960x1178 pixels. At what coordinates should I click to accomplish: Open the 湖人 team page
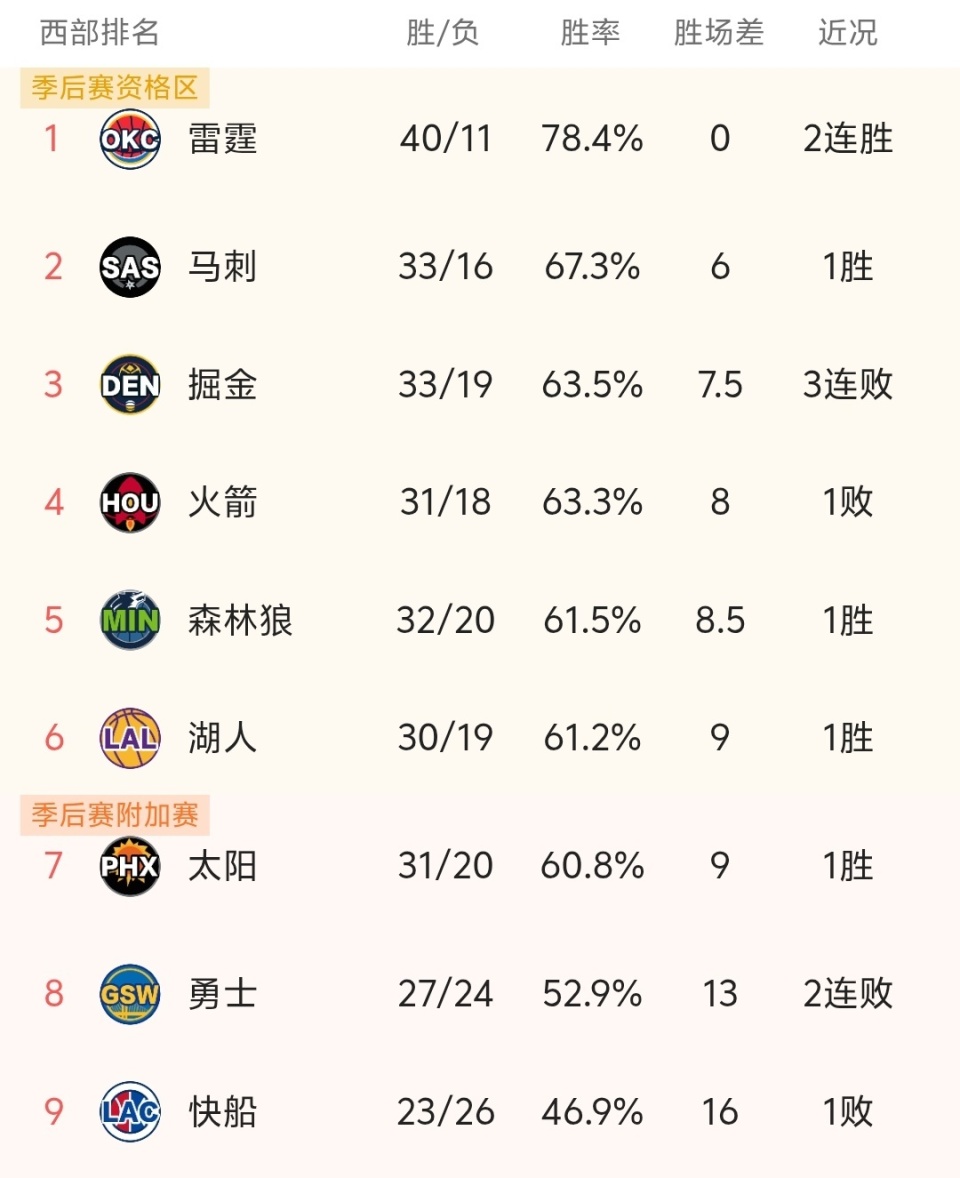pos(221,738)
